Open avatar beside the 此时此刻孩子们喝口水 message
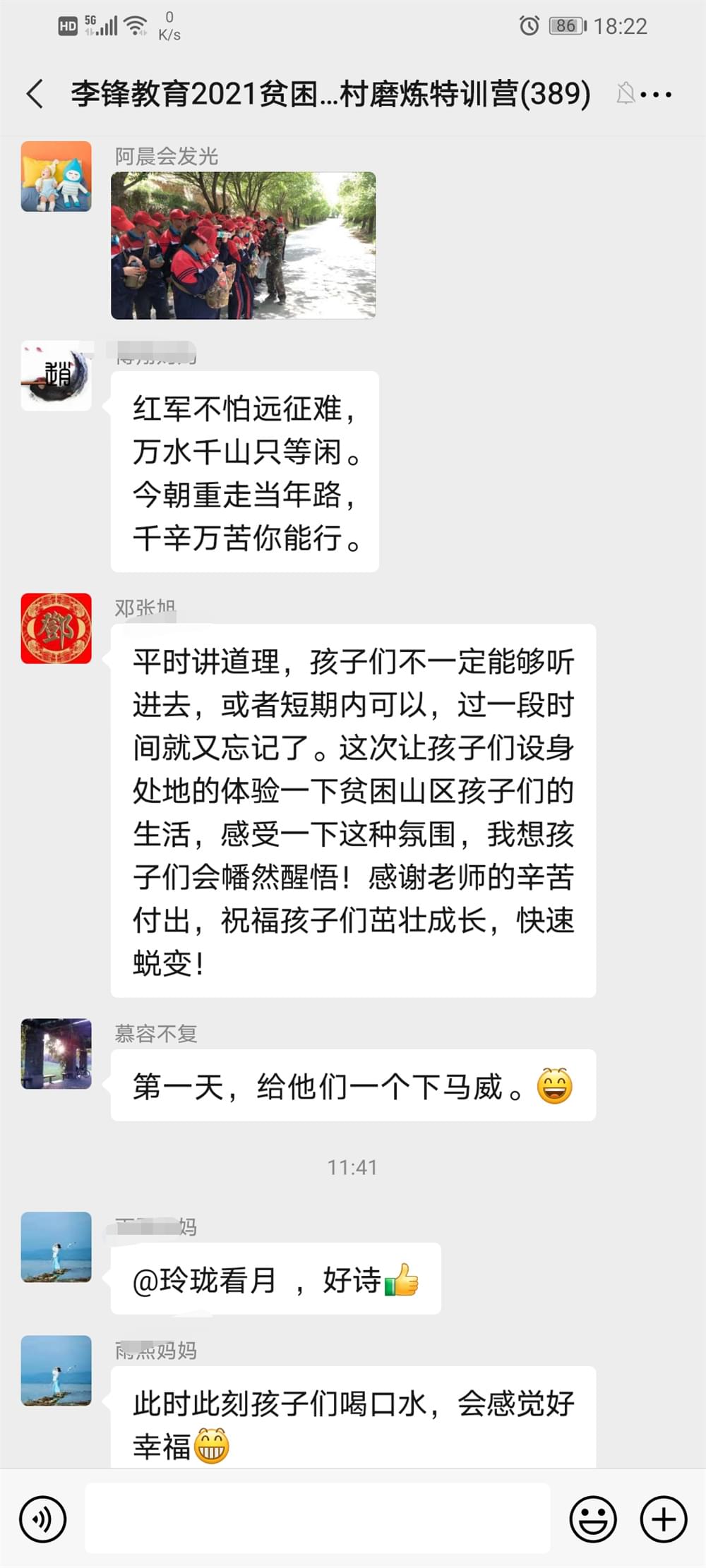Image resolution: width=706 pixels, height=1568 pixels. tap(56, 1370)
